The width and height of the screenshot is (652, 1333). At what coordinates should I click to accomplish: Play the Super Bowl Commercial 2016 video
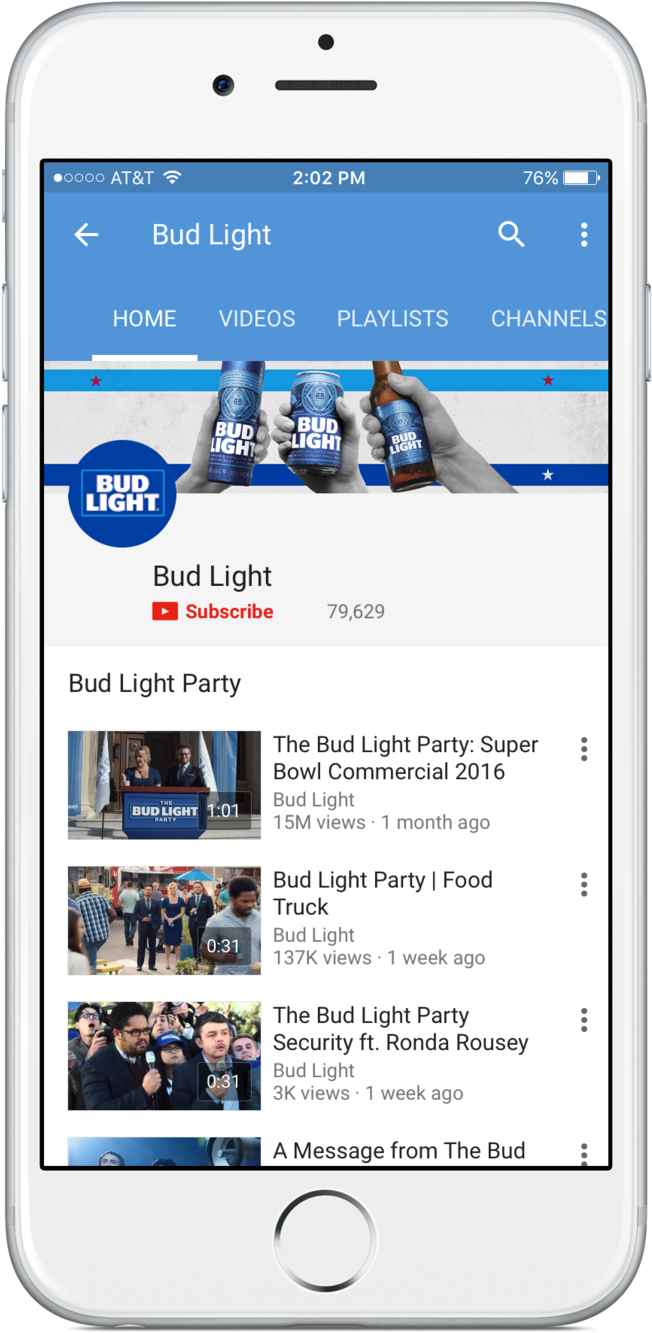[x=164, y=785]
